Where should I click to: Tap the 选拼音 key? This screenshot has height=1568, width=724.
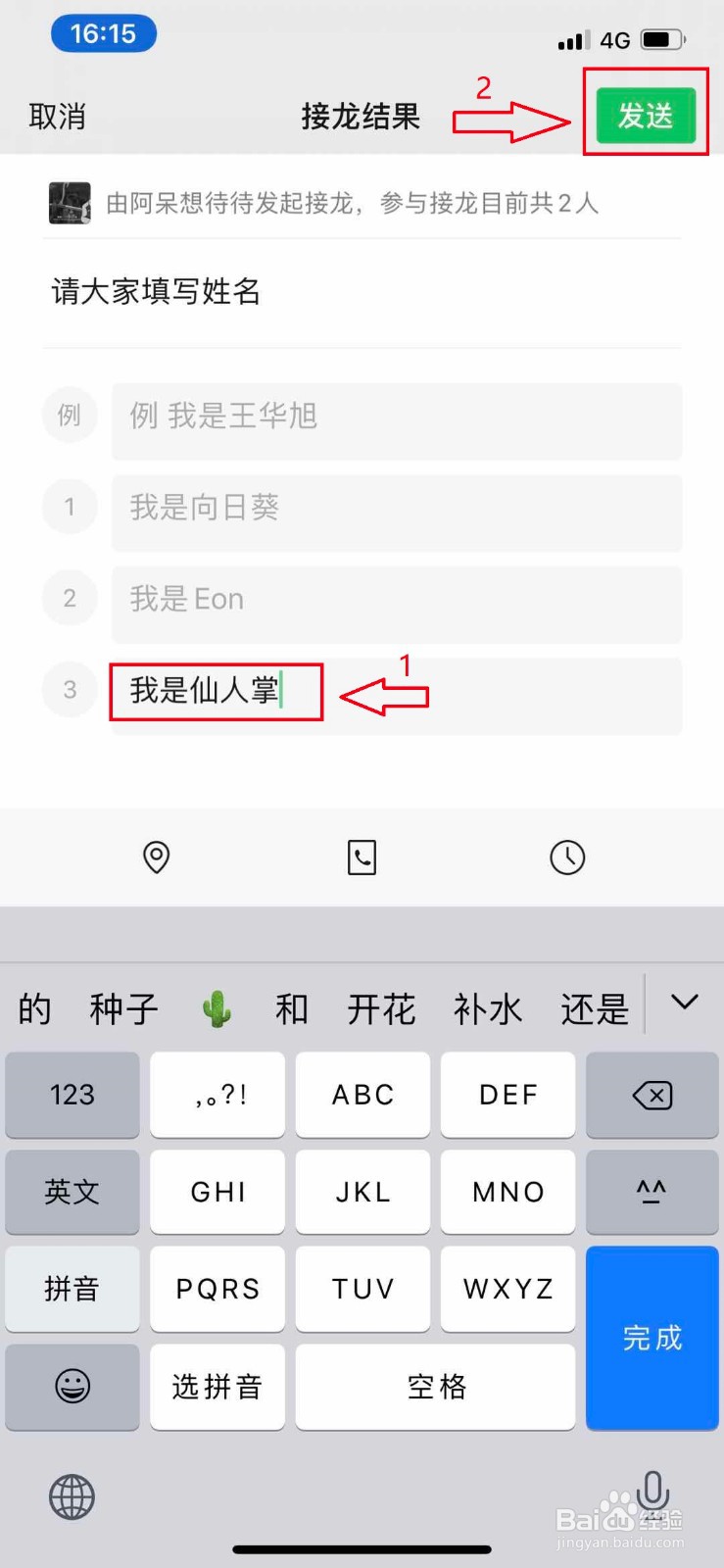pos(217,1387)
